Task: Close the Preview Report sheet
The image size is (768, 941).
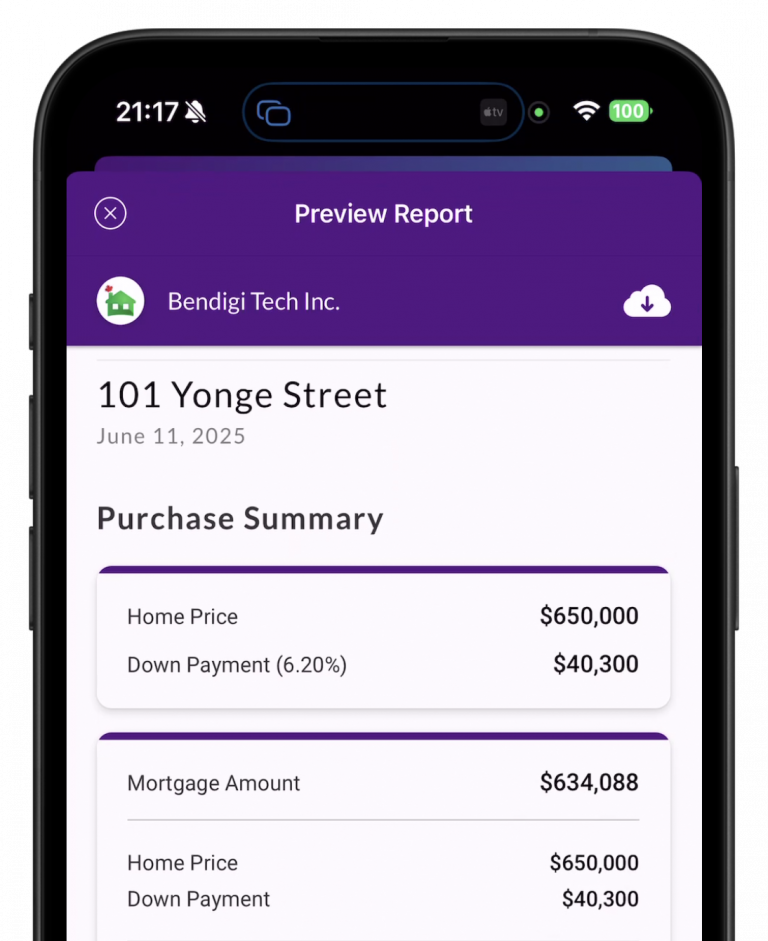Action: (110, 213)
